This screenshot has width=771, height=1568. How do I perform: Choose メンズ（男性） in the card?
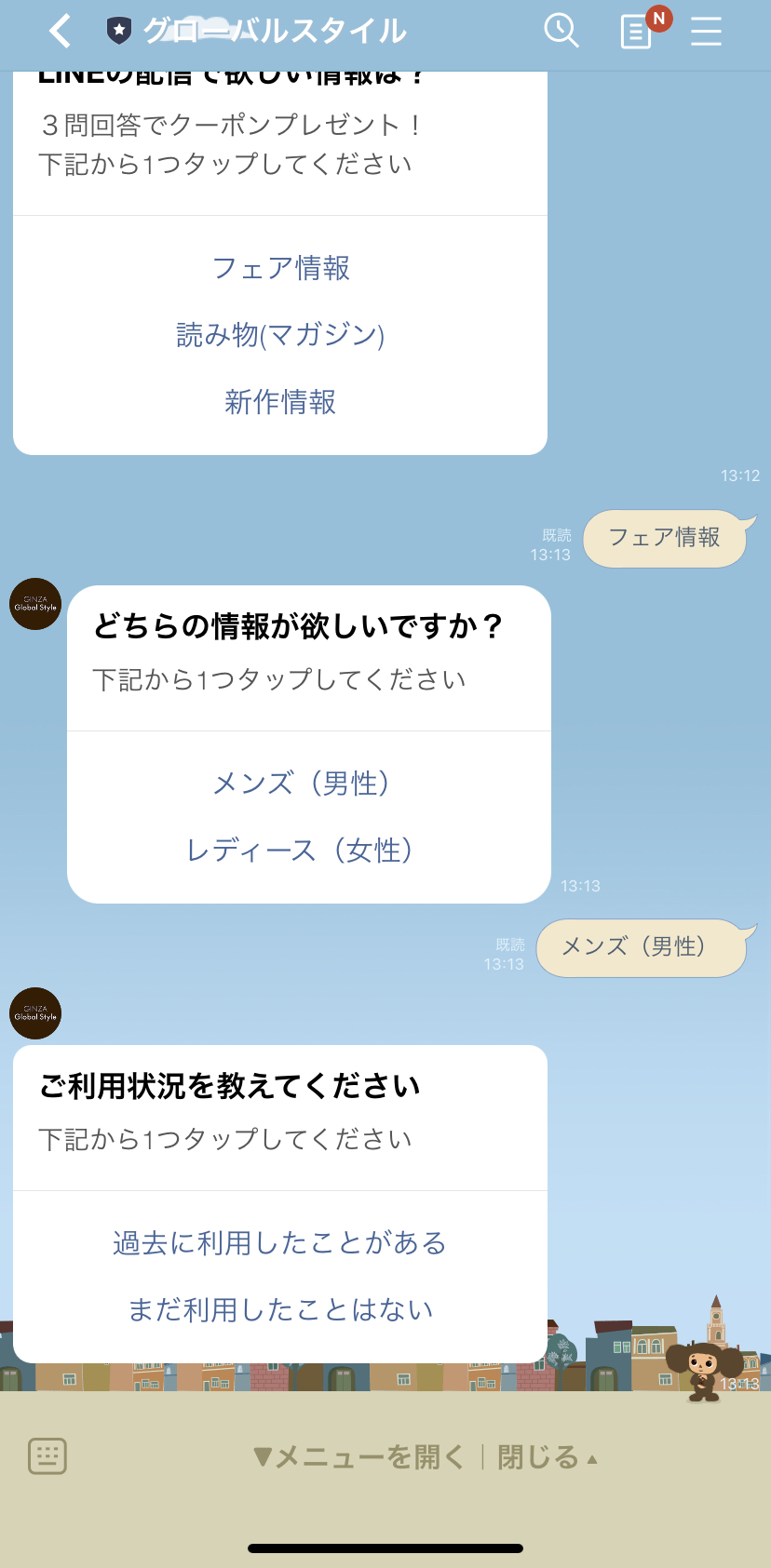tap(301, 784)
